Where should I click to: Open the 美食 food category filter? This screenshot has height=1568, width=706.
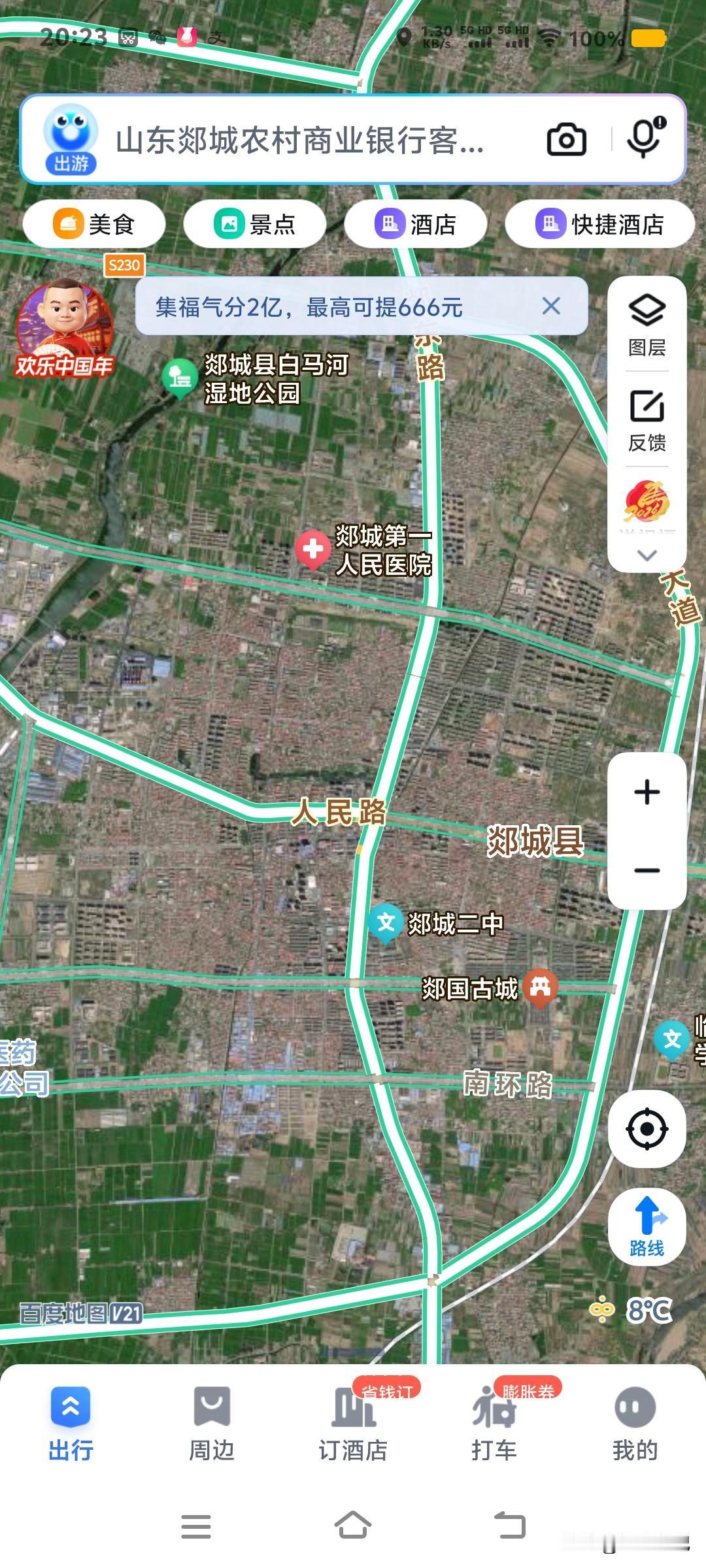tap(93, 223)
